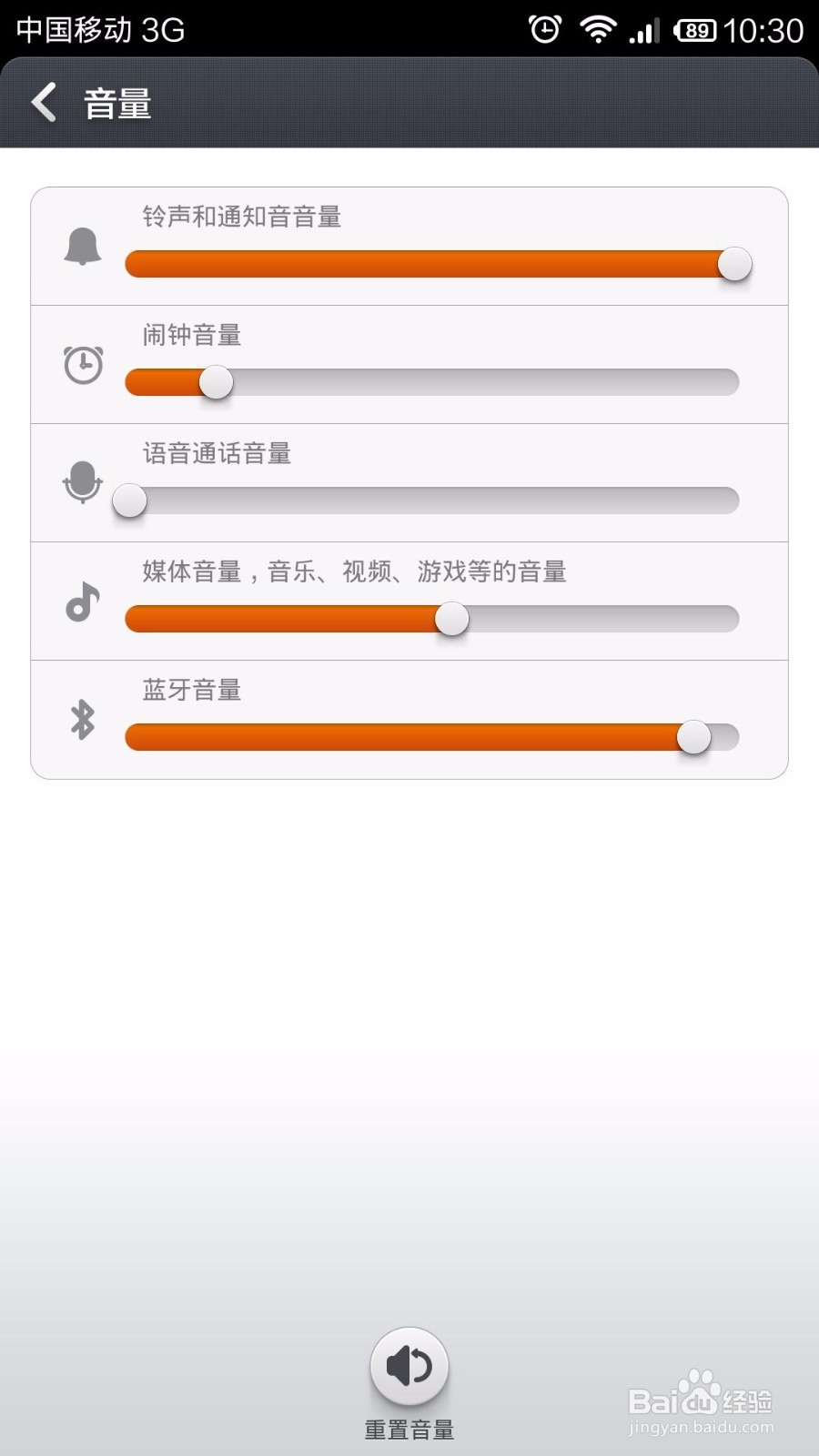Click the back arrow next to 音量
The image size is (819, 1456).
click(x=43, y=103)
